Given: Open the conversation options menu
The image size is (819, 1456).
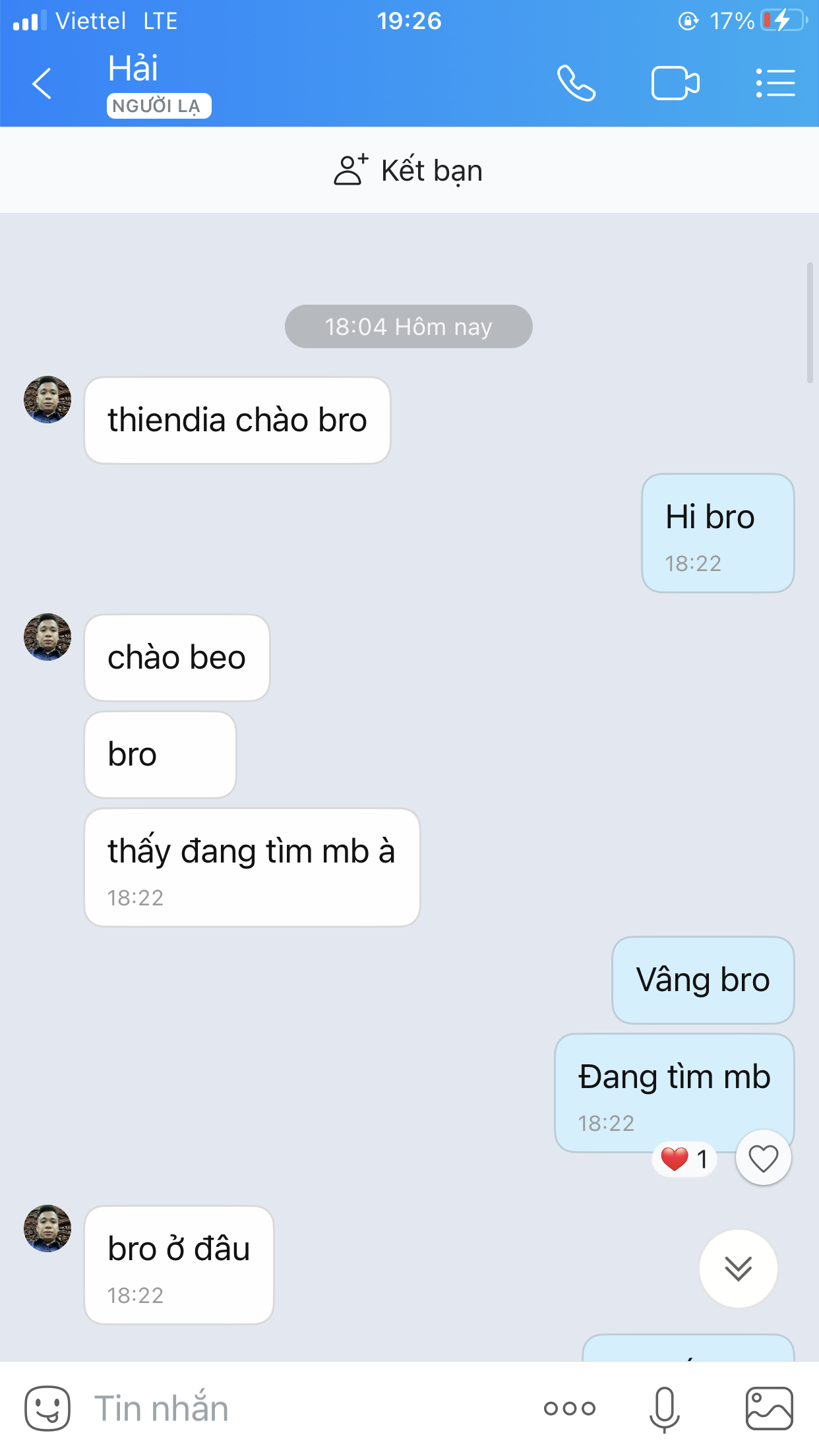Looking at the screenshot, I should (775, 83).
